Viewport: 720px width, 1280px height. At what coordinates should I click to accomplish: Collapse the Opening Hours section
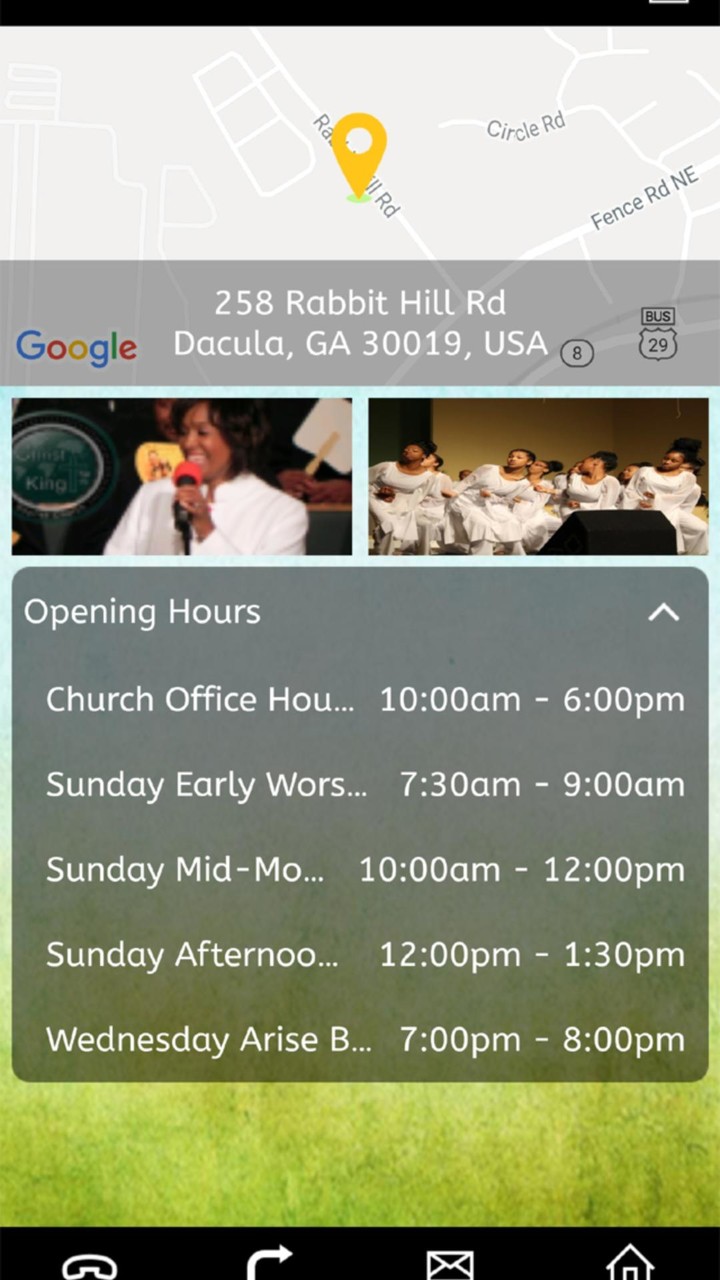[664, 613]
